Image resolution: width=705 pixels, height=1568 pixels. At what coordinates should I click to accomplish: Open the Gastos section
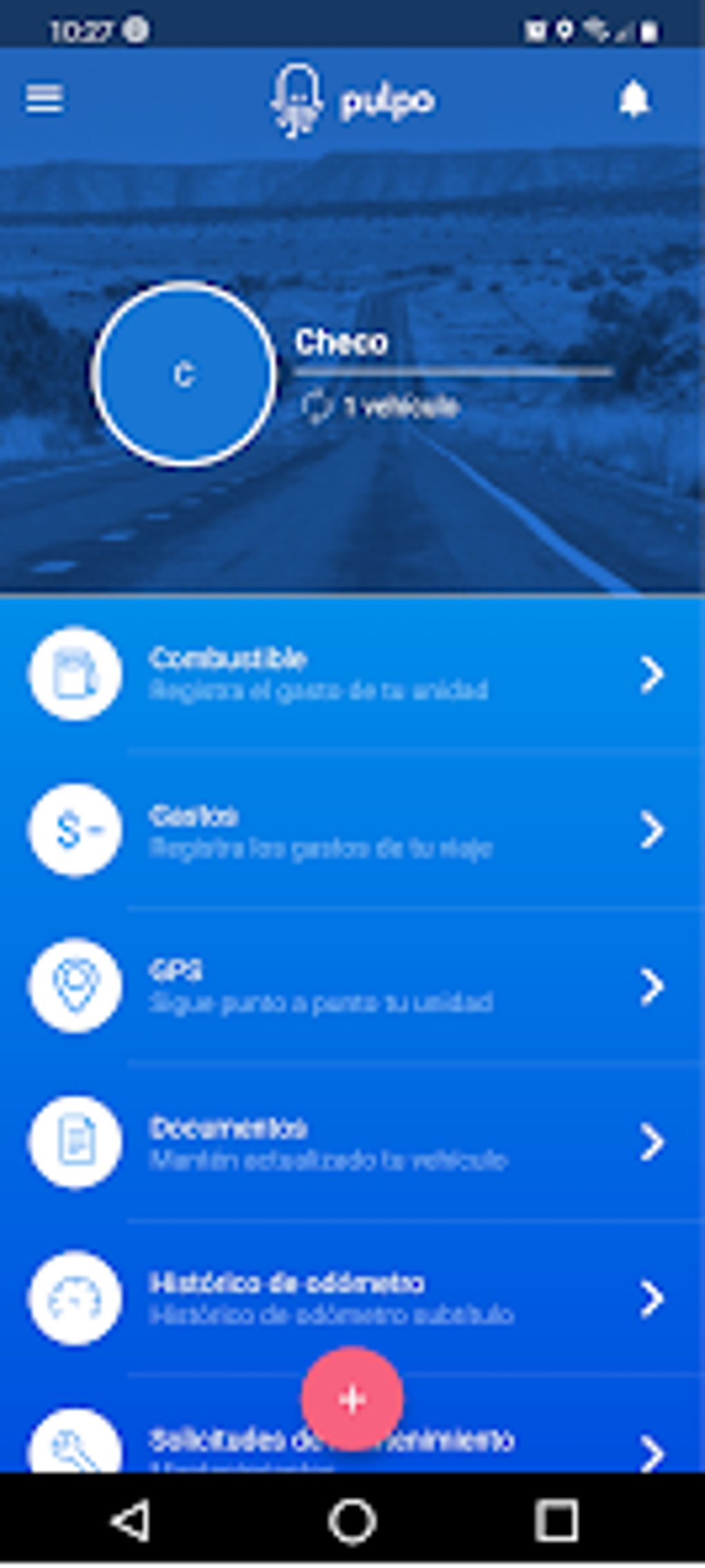pos(352,830)
